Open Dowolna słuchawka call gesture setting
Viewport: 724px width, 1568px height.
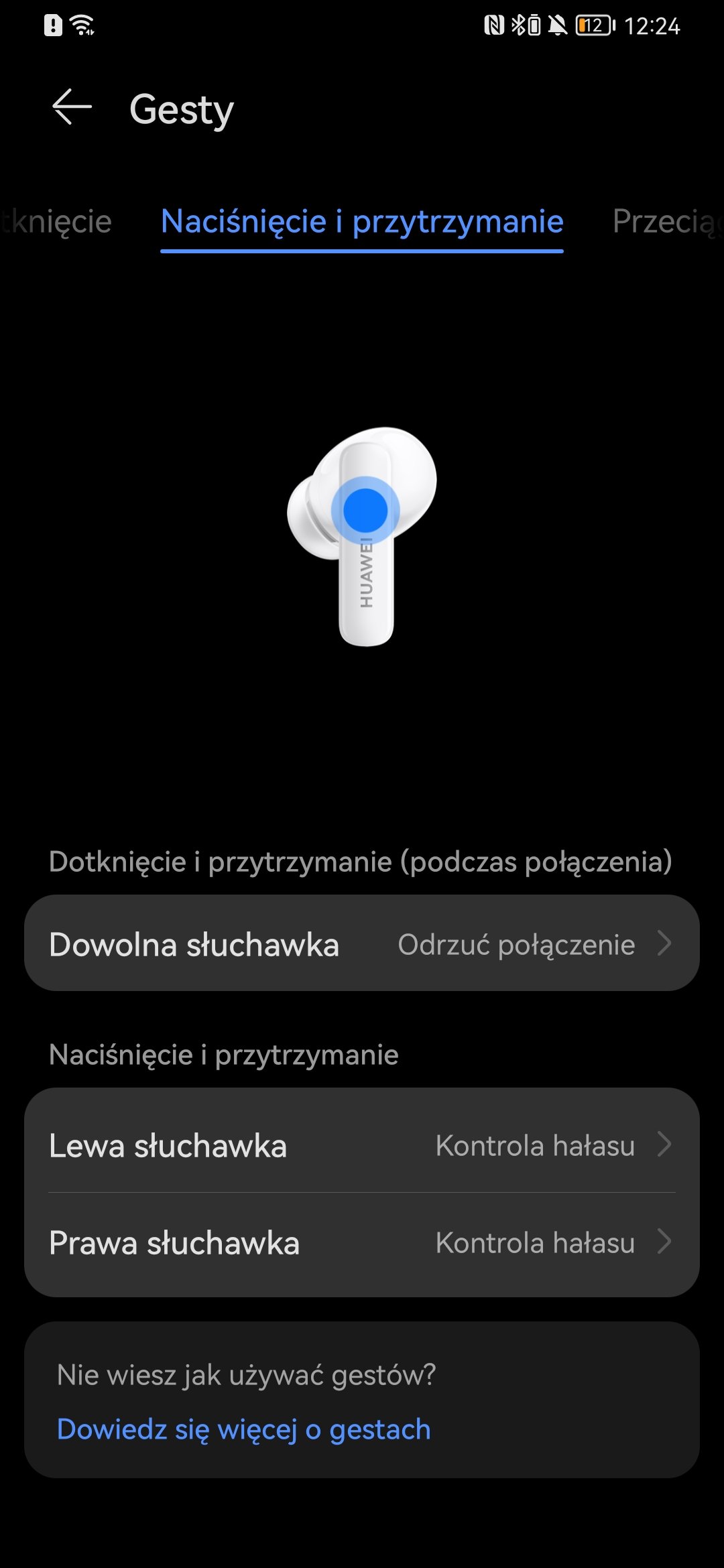tap(362, 943)
